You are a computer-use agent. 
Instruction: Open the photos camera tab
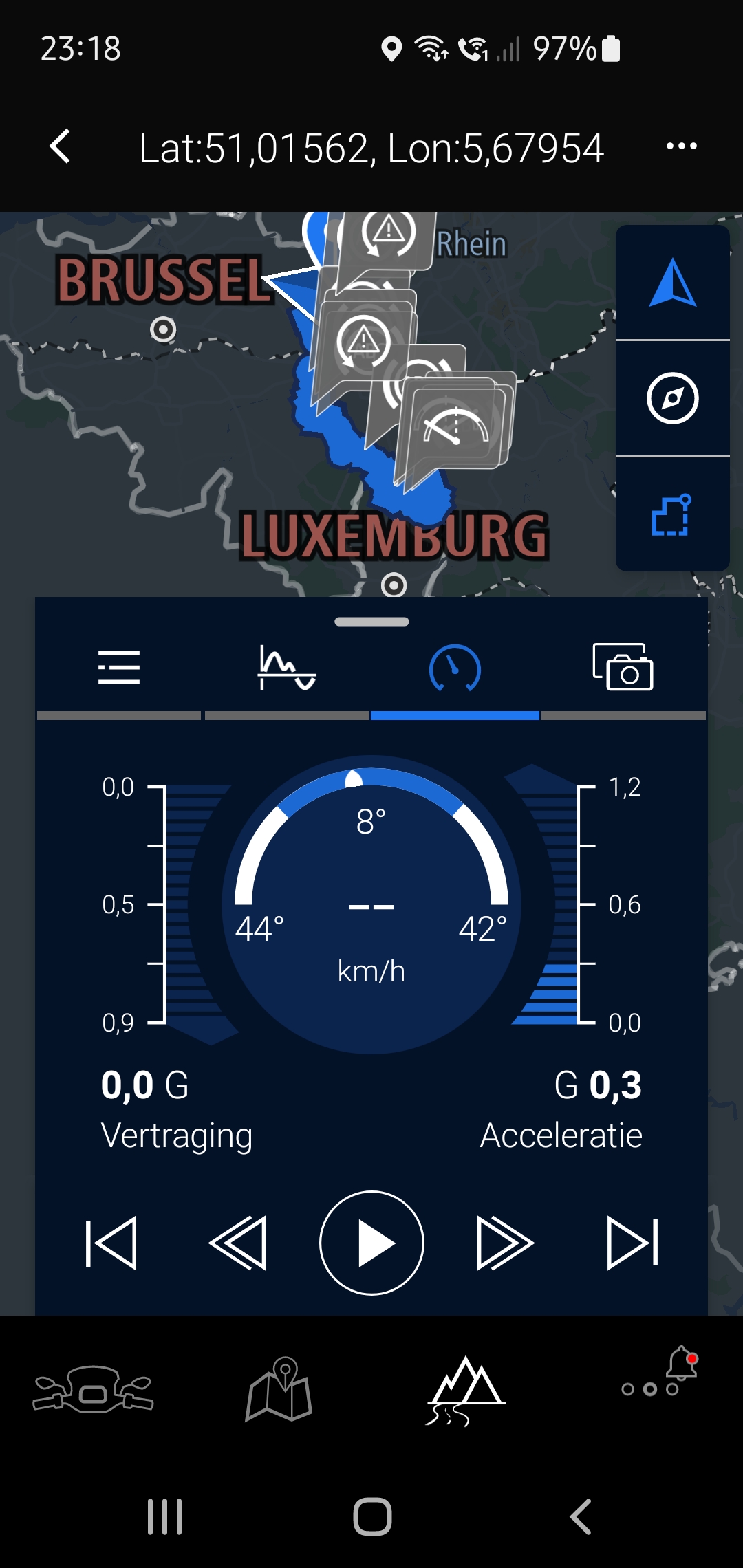coord(623,668)
